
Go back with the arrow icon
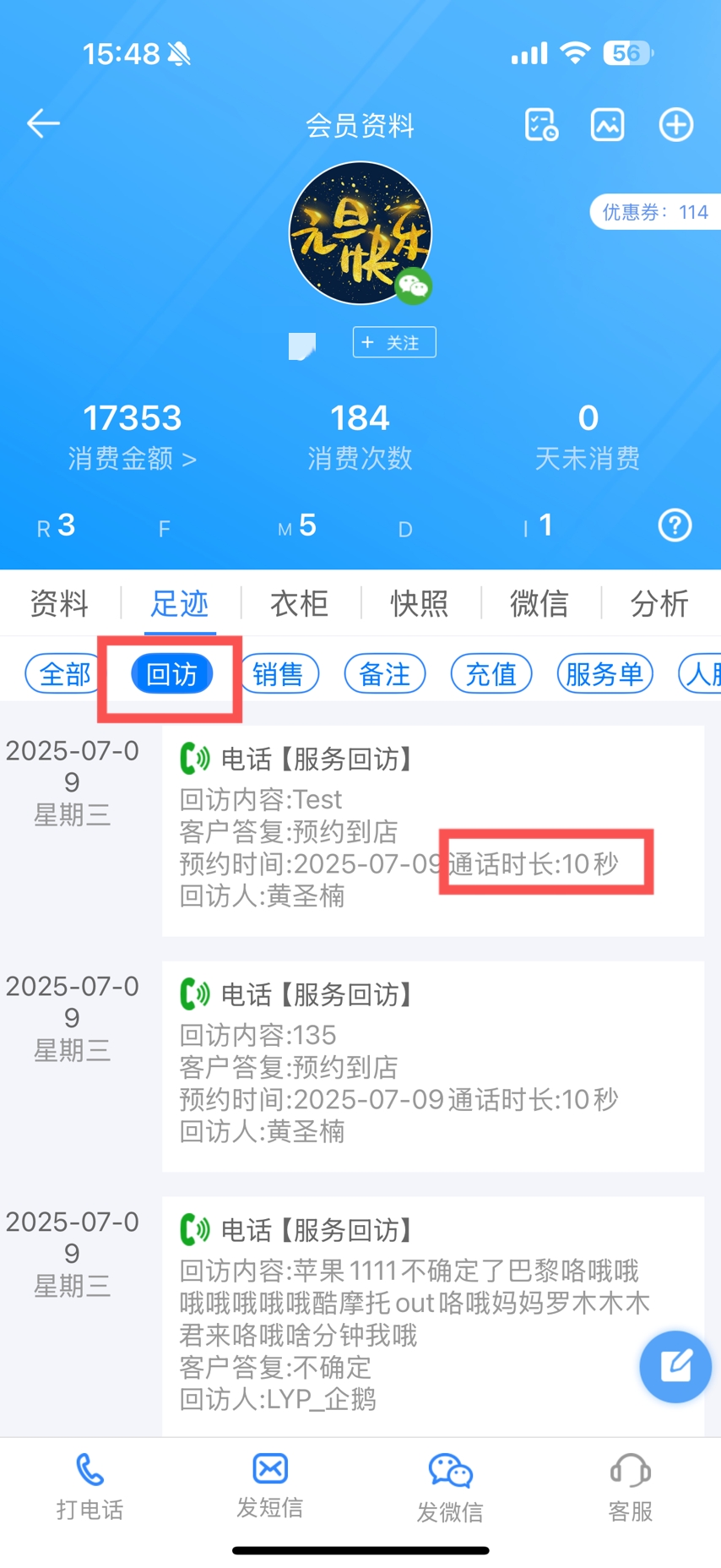click(43, 124)
